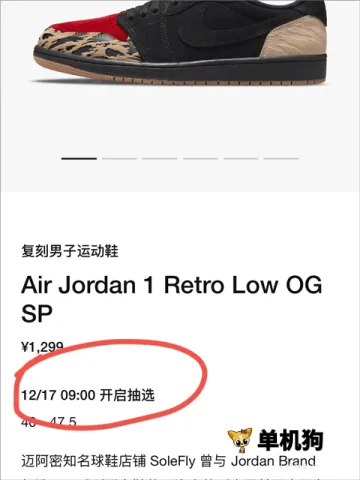This screenshot has width=360, height=480.
Task: Open the Air Jordan shoe photo full view
Action: click(x=180, y=42)
